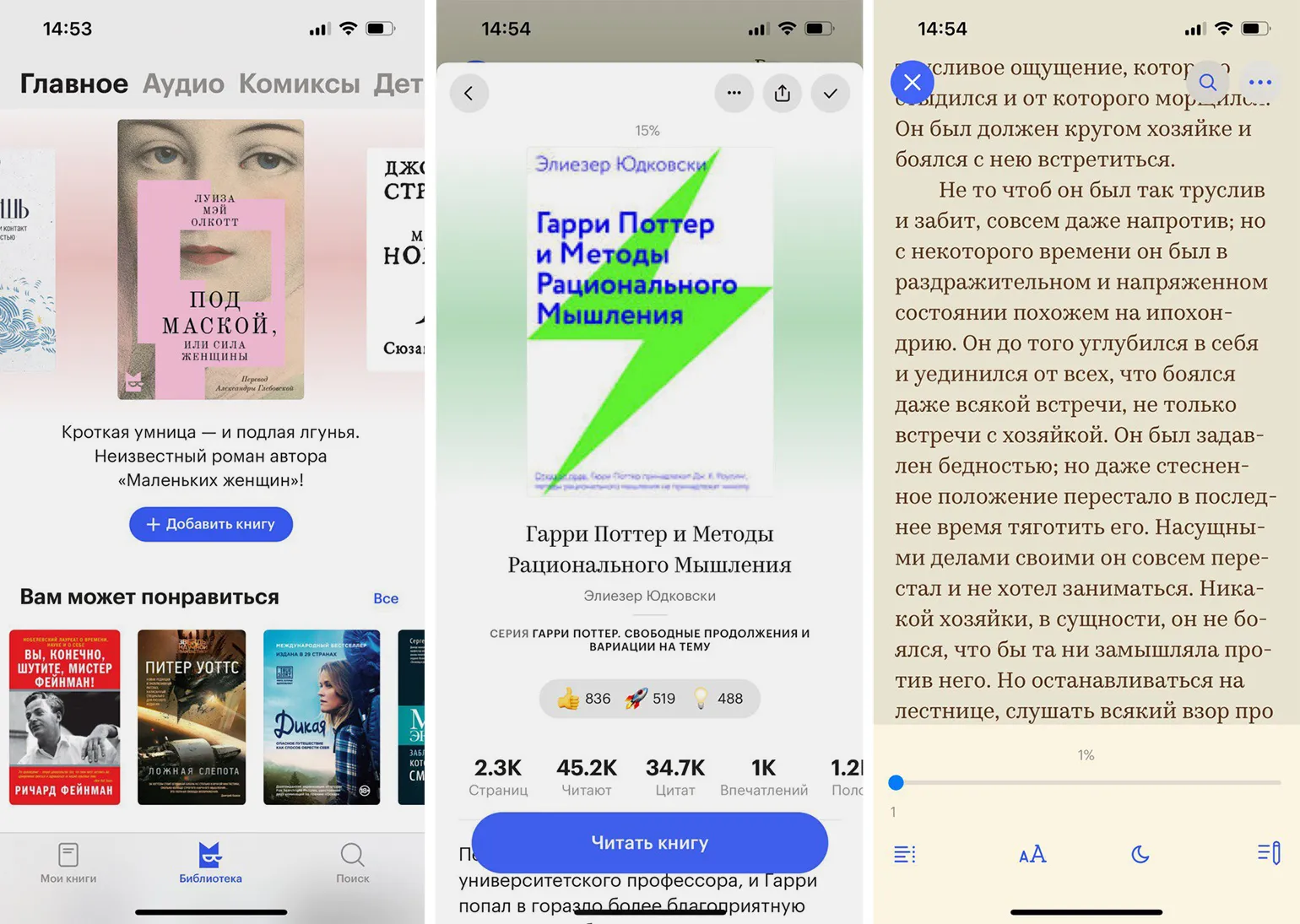The height and width of the screenshot is (924, 1300).
Task: Tap the Добавить книгу button
Action: click(211, 524)
